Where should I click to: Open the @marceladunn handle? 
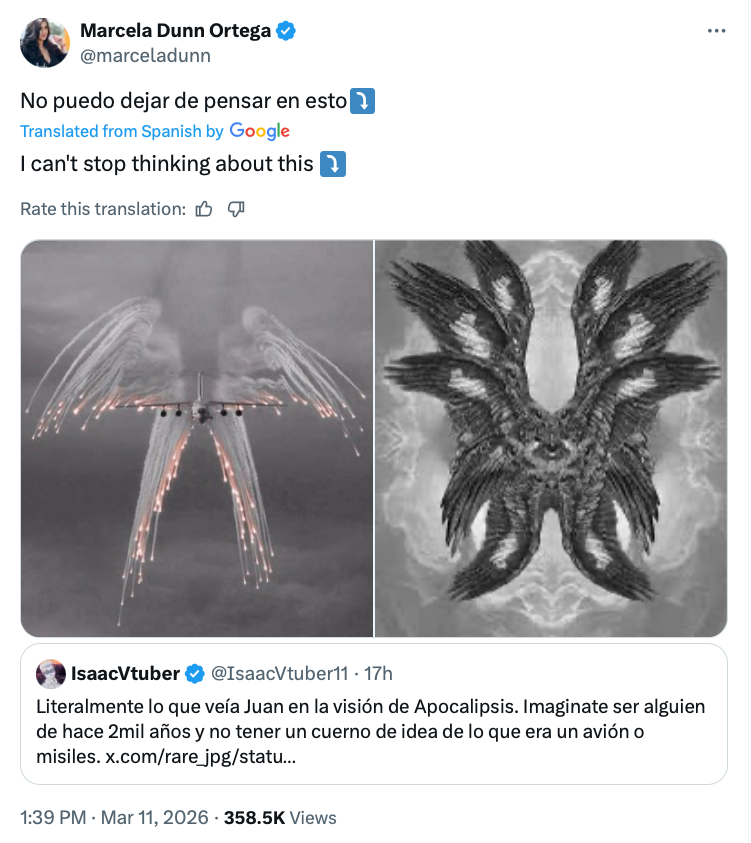[x=145, y=56]
